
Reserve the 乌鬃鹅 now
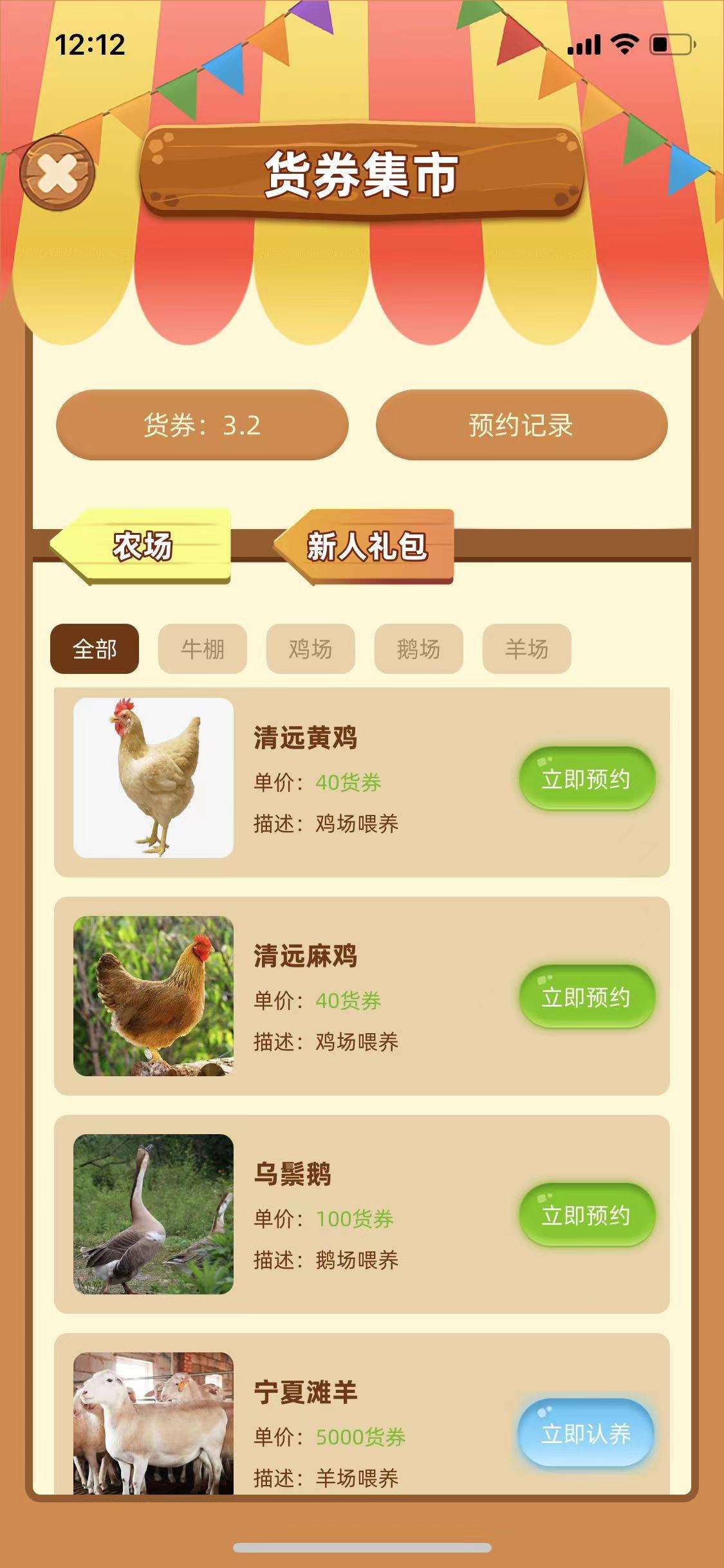(x=586, y=1215)
